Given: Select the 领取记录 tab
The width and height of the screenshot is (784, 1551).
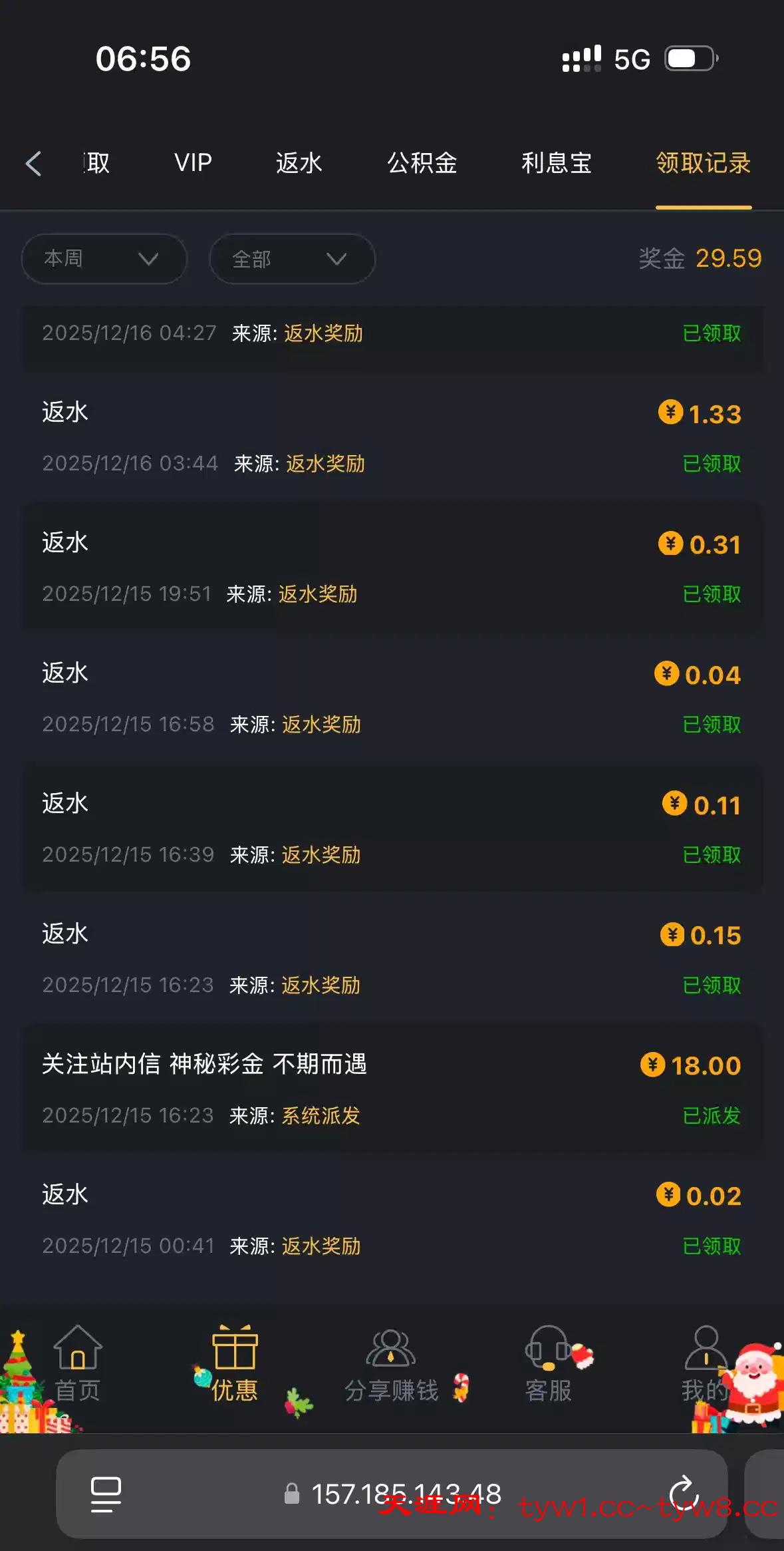Looking at the screenshot, I should click(x=704, y=163).
